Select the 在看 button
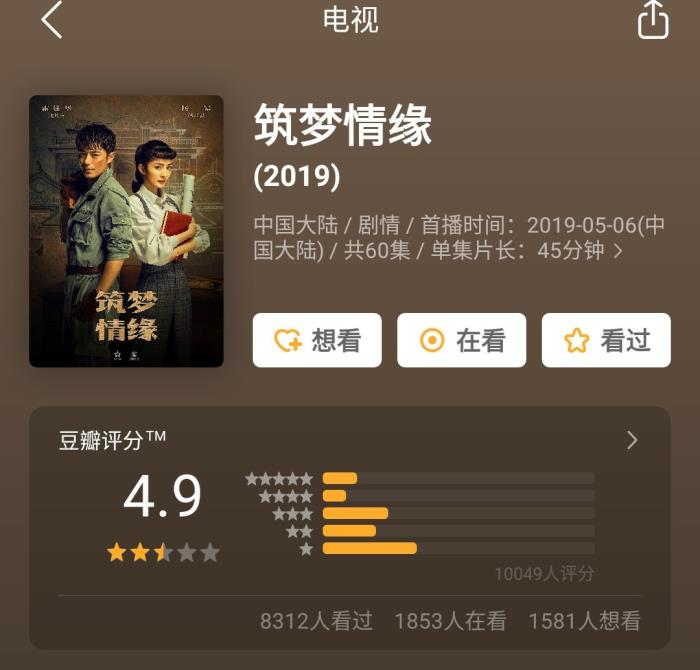Viewport: 700px width, 670px height. coord(461,340)
